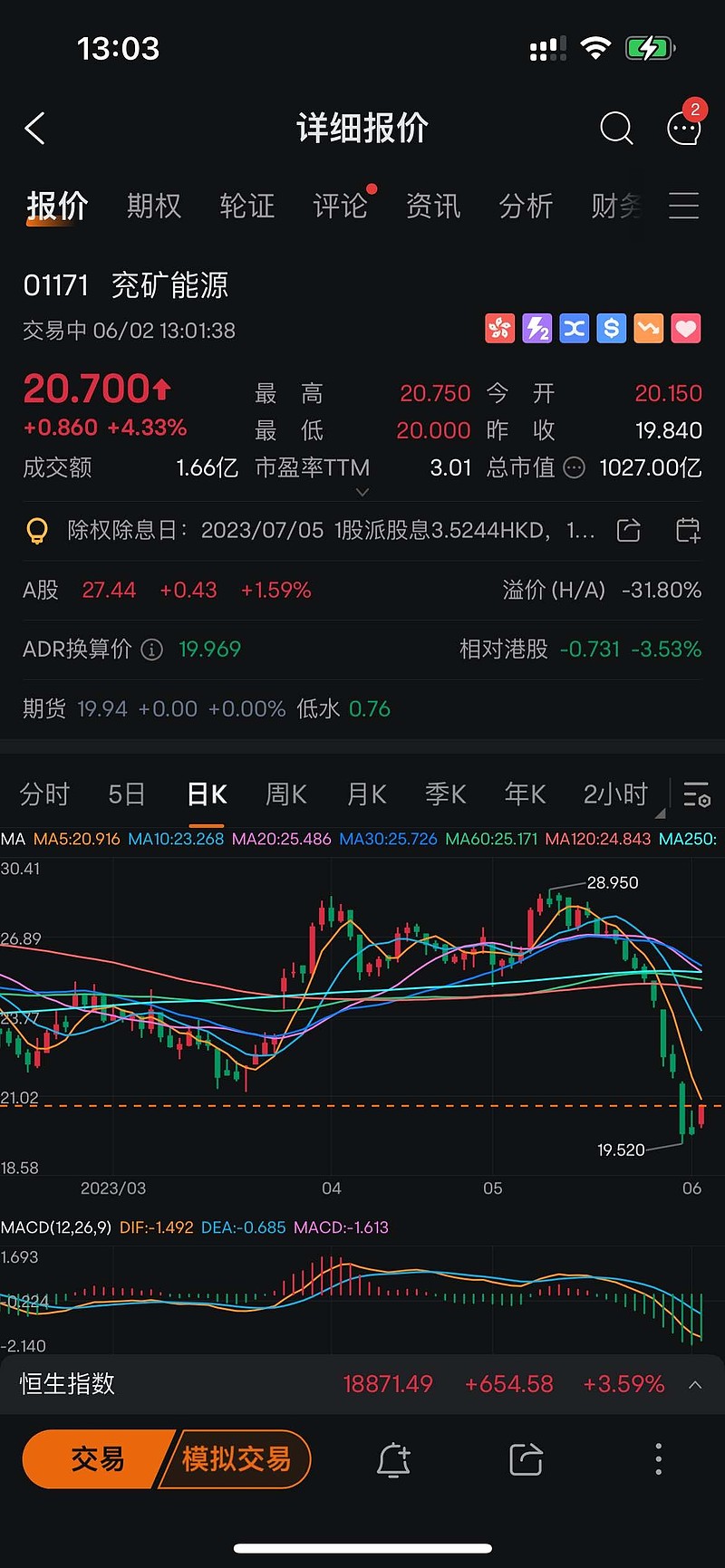
Task: Set a price alert with the bell
Action: click(x=393, y=1459)
